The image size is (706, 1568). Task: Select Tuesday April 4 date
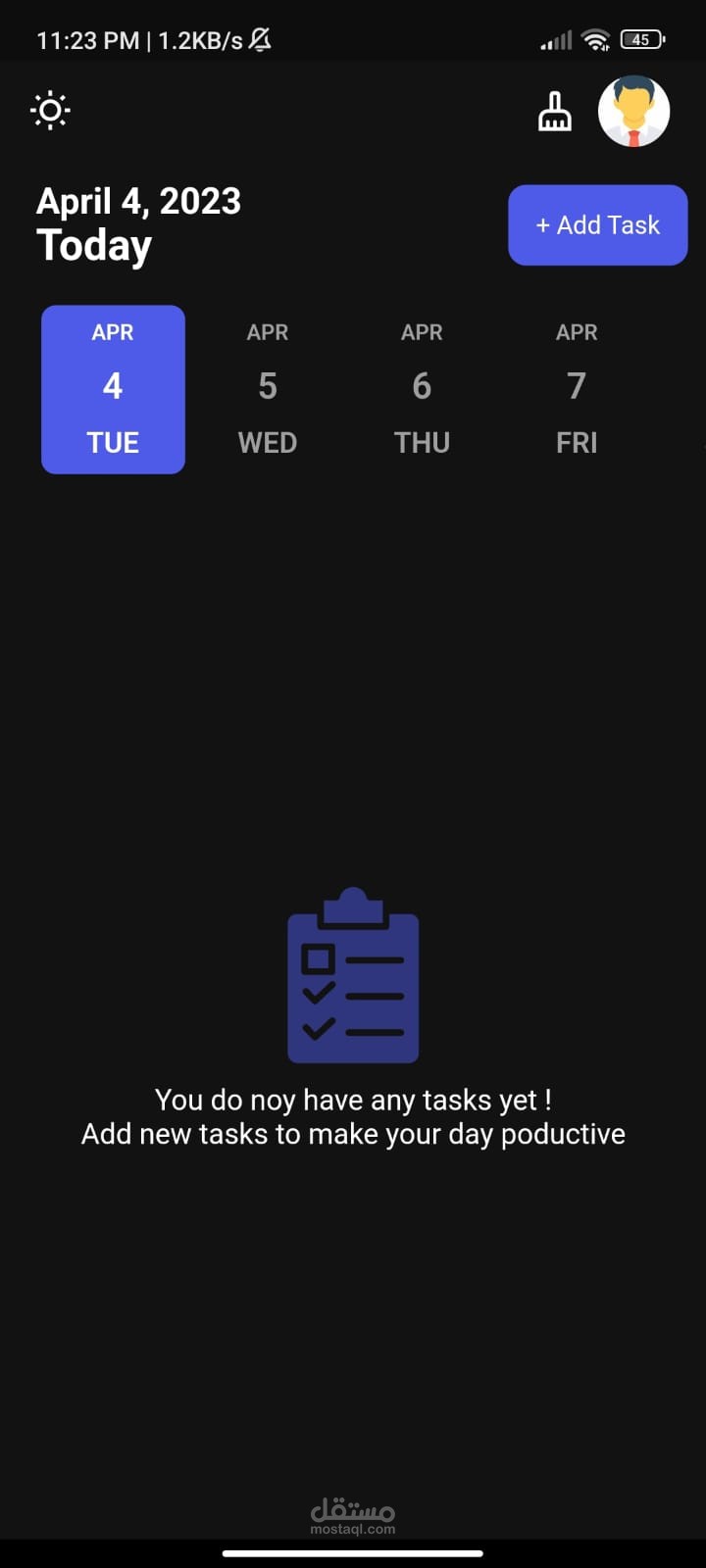[x=113, y=389]
